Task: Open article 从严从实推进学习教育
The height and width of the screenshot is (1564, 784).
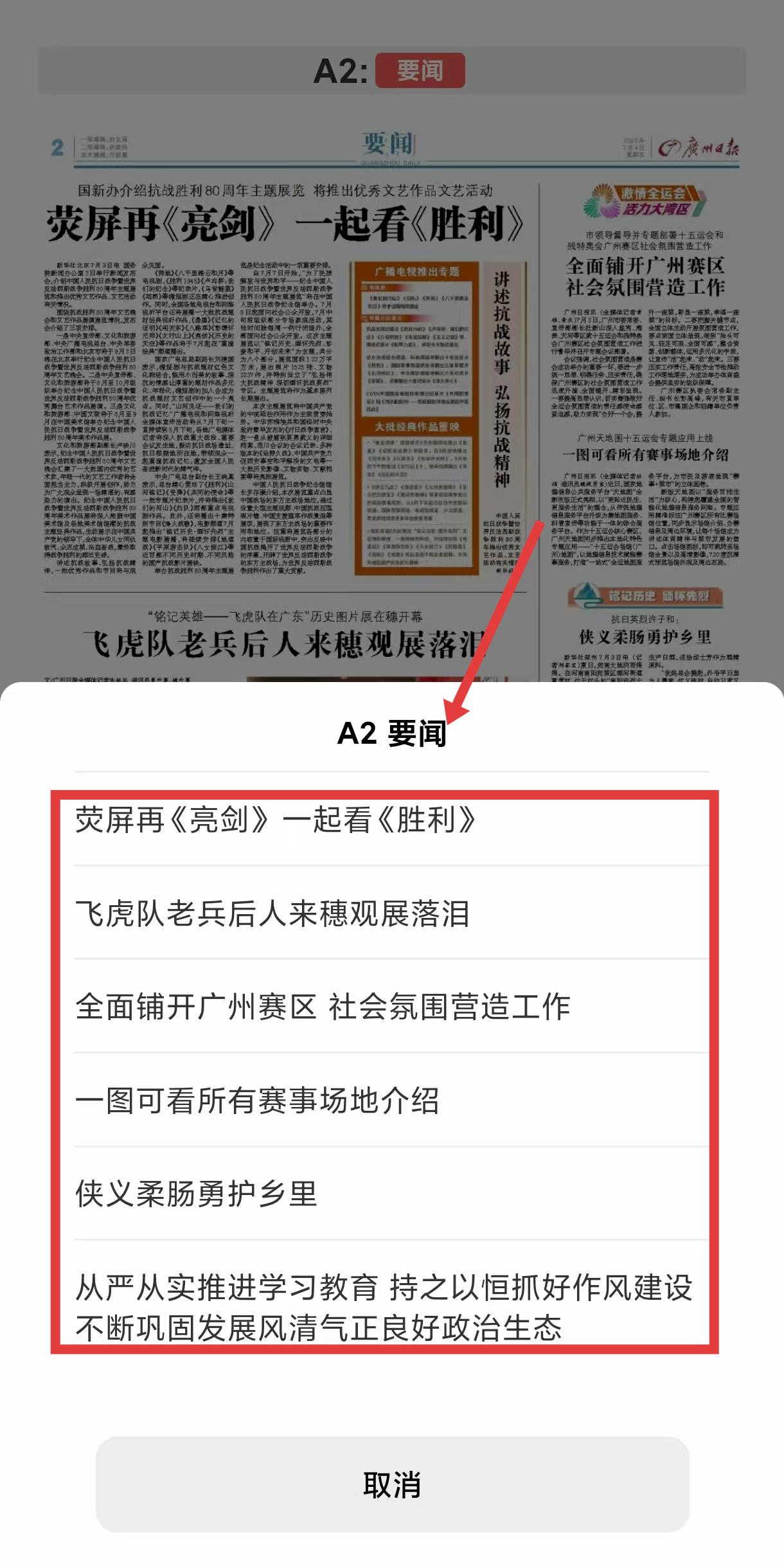Action: [x=392, y=1308]
